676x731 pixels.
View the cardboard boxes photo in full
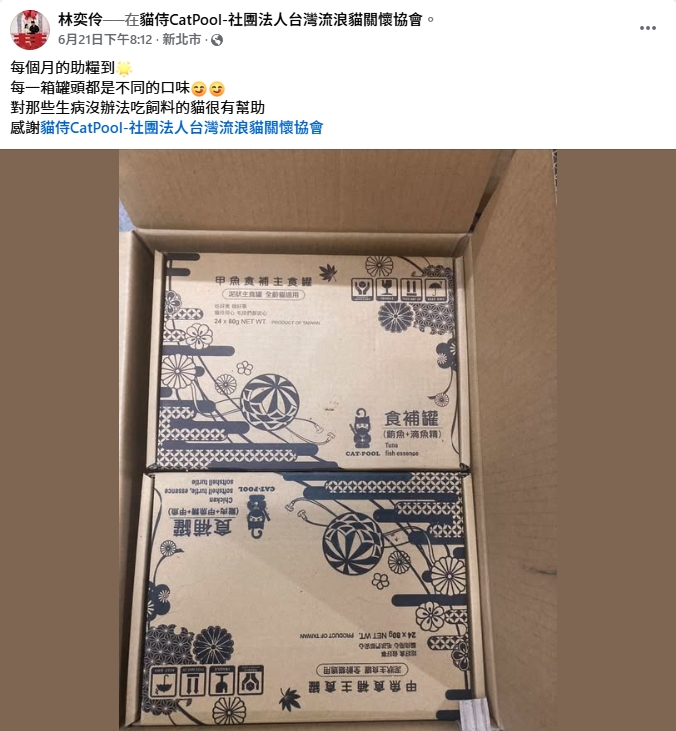(337, 440)
